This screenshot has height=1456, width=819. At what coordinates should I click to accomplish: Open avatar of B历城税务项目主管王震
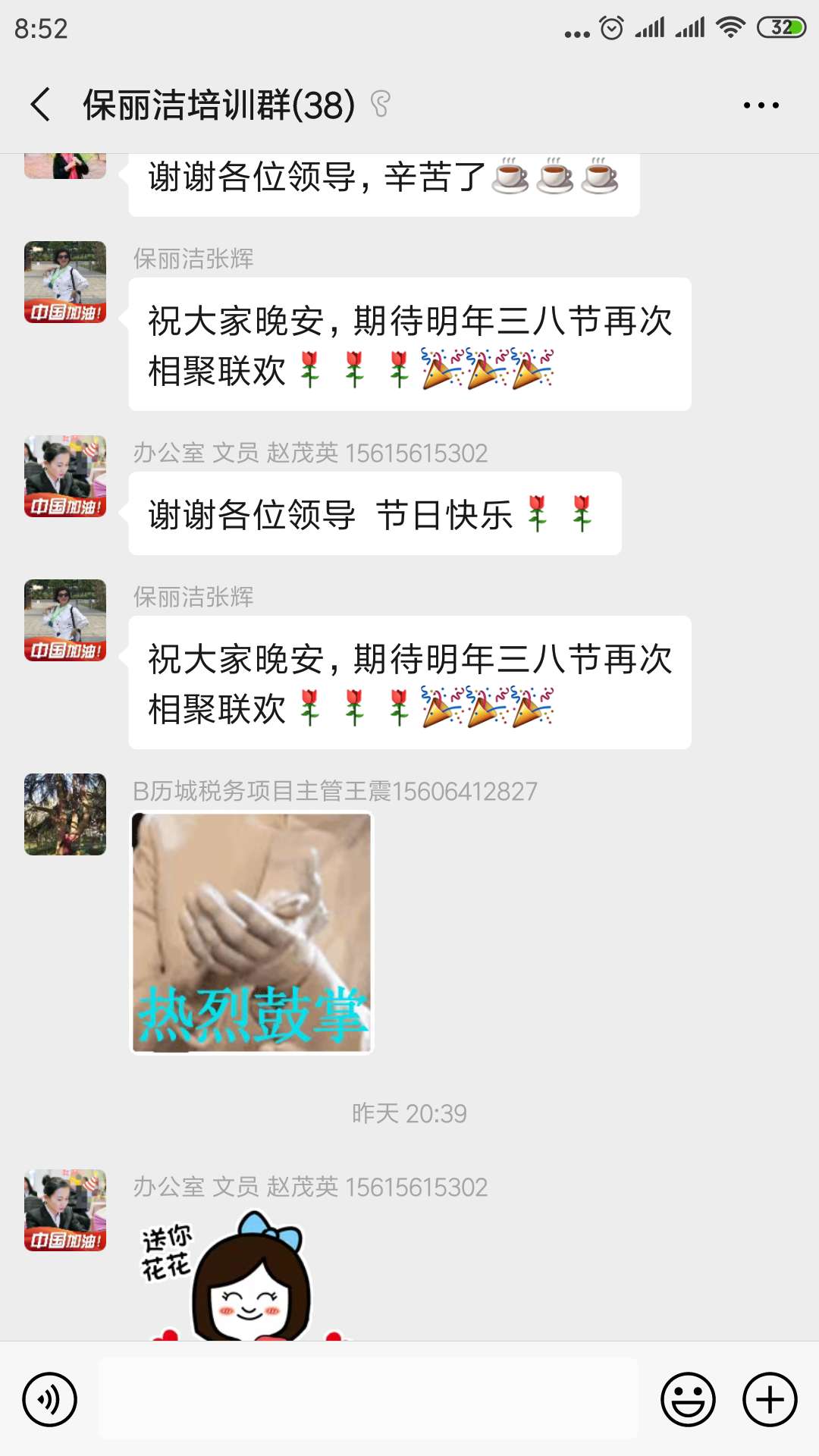65,814
